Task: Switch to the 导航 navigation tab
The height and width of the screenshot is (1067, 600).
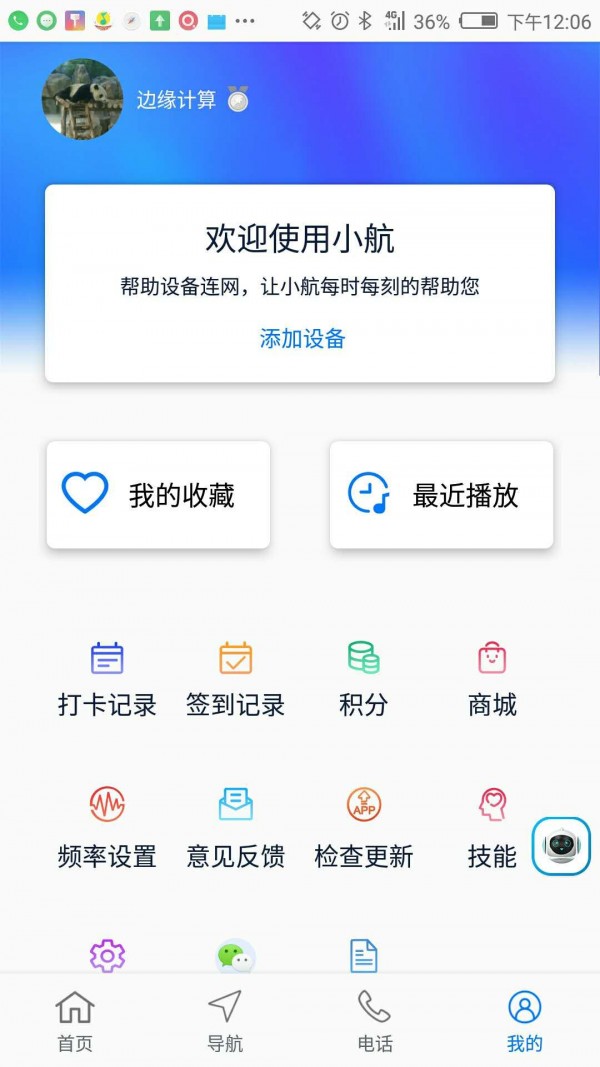Action: tap(225, 1021)
